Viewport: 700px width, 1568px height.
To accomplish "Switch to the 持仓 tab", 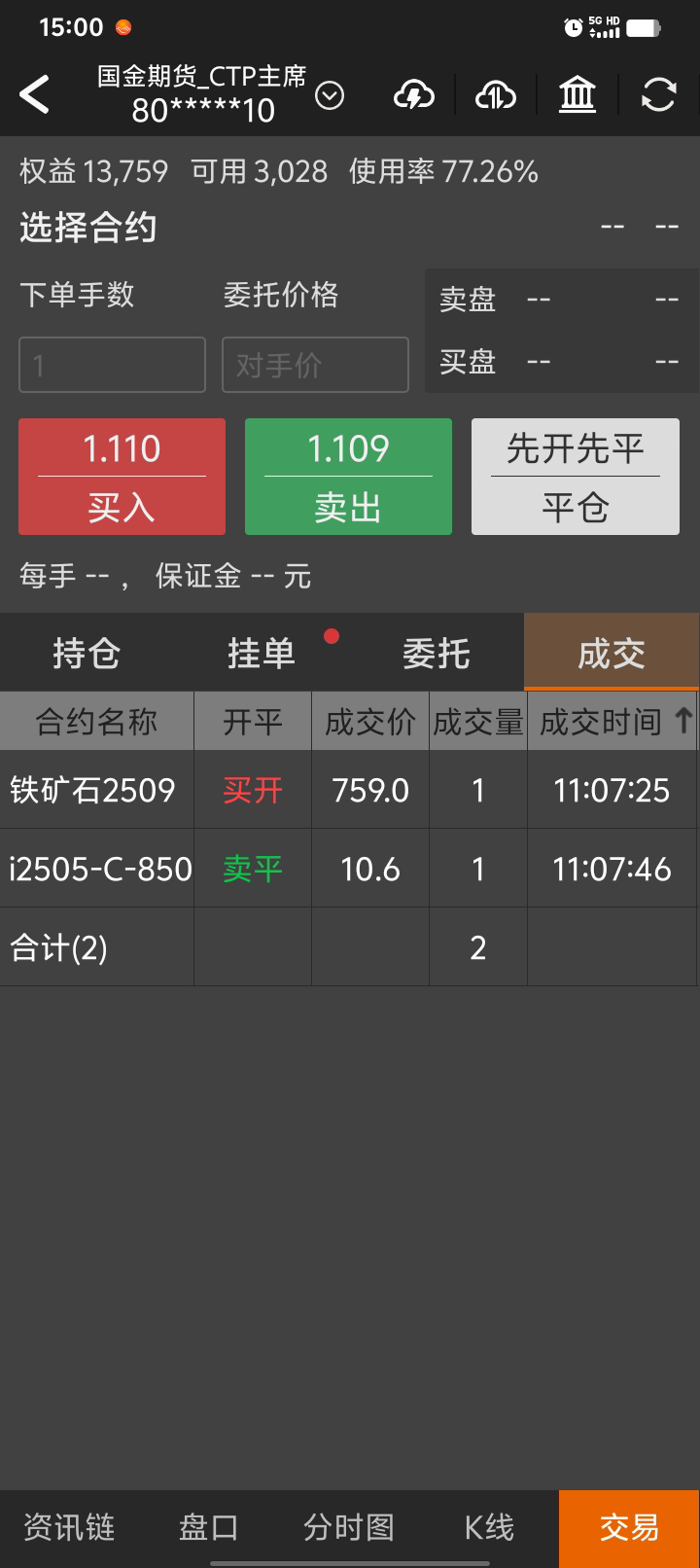I will pyautogui.click(x=87, y=653).
